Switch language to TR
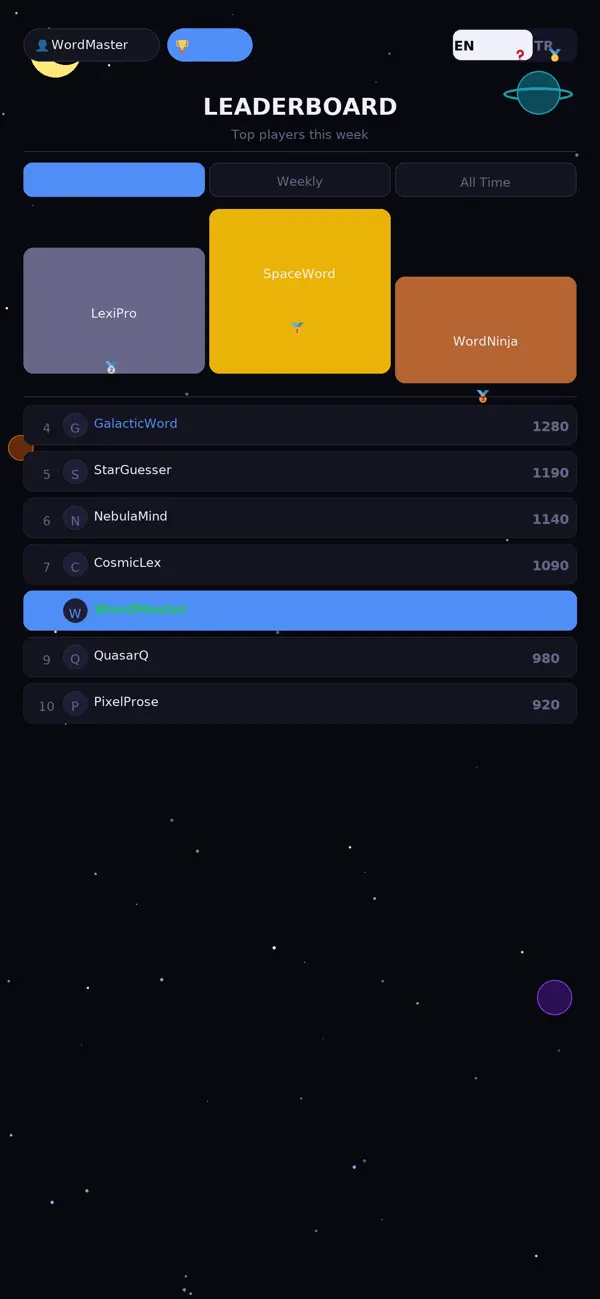Viewport: 600px width, 1299px height. (554, 45)
